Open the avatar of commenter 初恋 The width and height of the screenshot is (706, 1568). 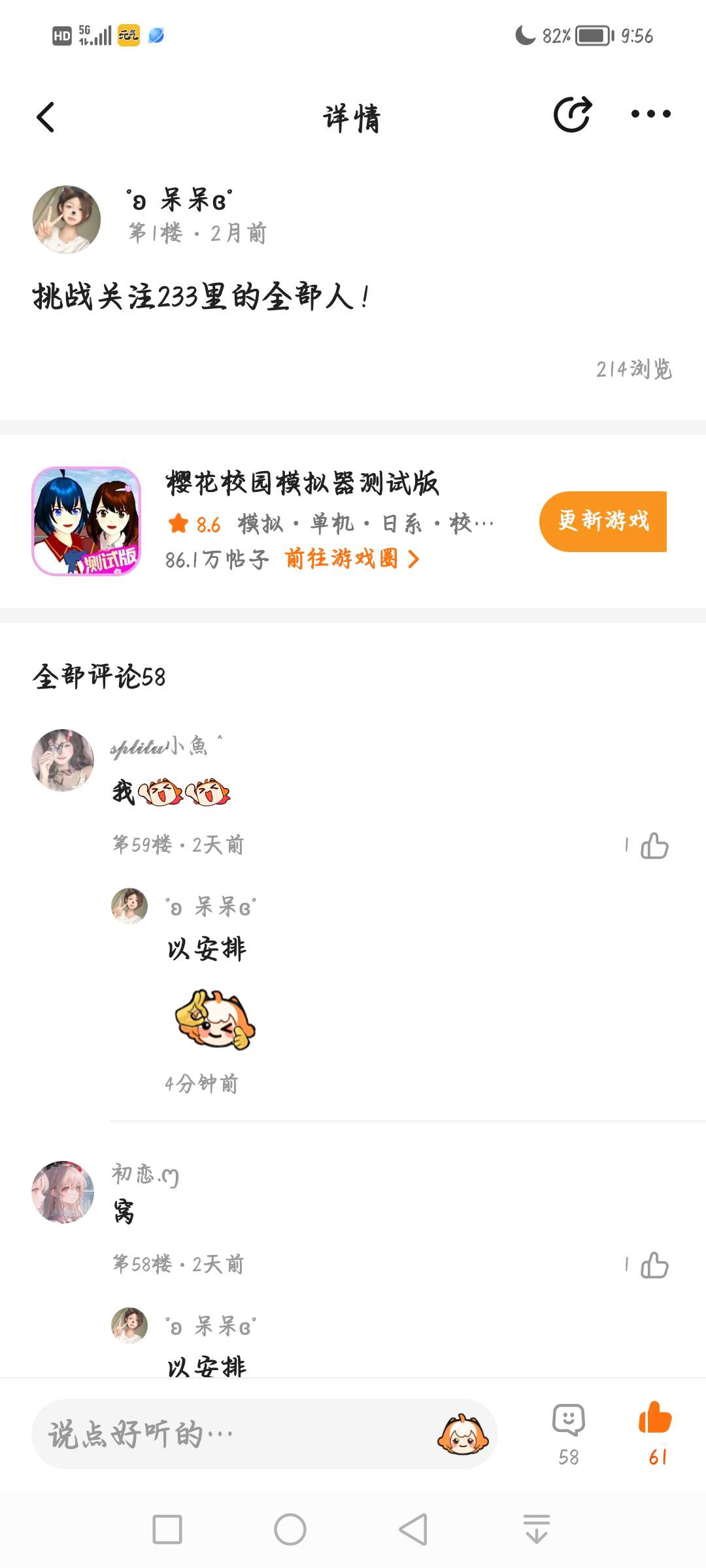tap(63, 1192)
